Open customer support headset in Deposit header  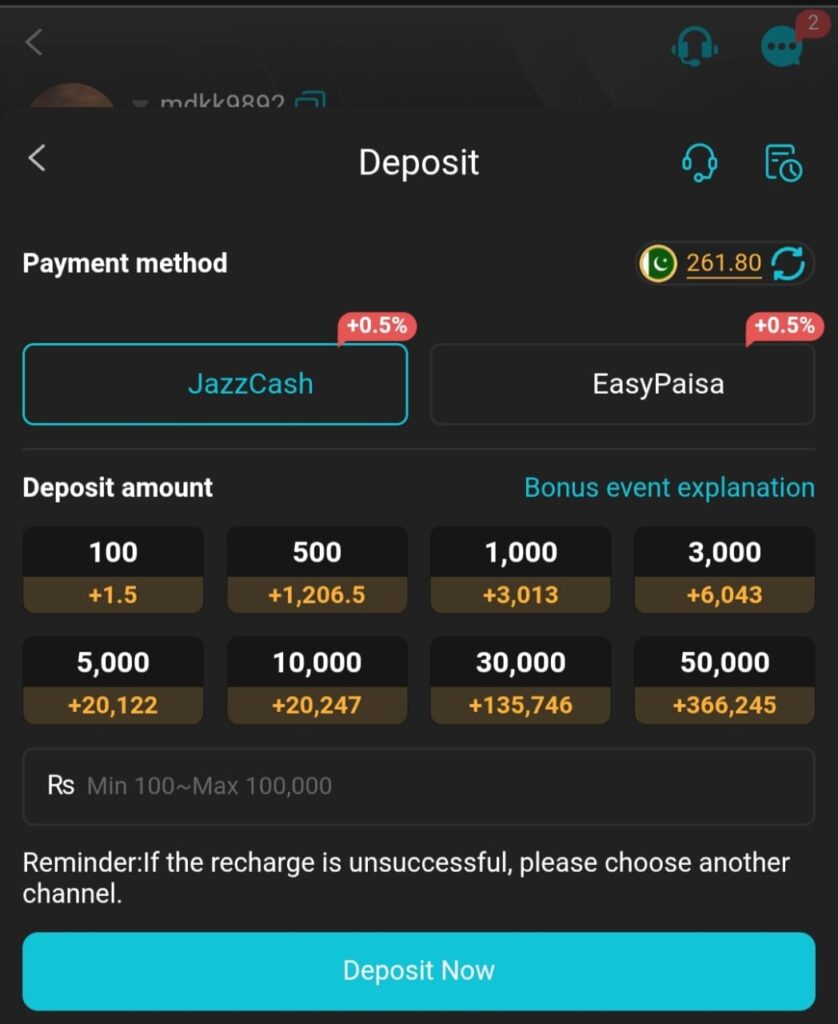coord(700,162)
